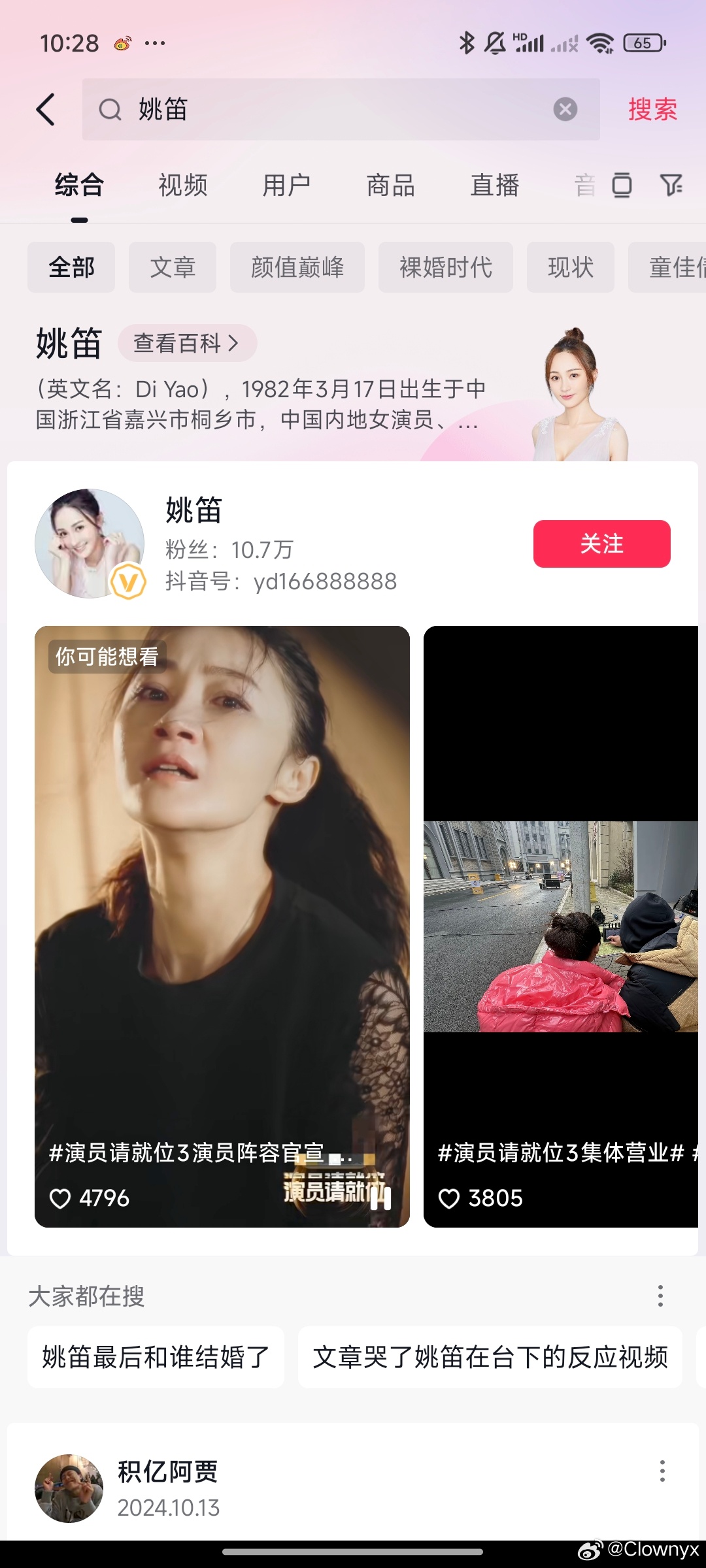Open three-dot options for 大家都在搜
This screenshot has width=706, height=1568.
660,1297
